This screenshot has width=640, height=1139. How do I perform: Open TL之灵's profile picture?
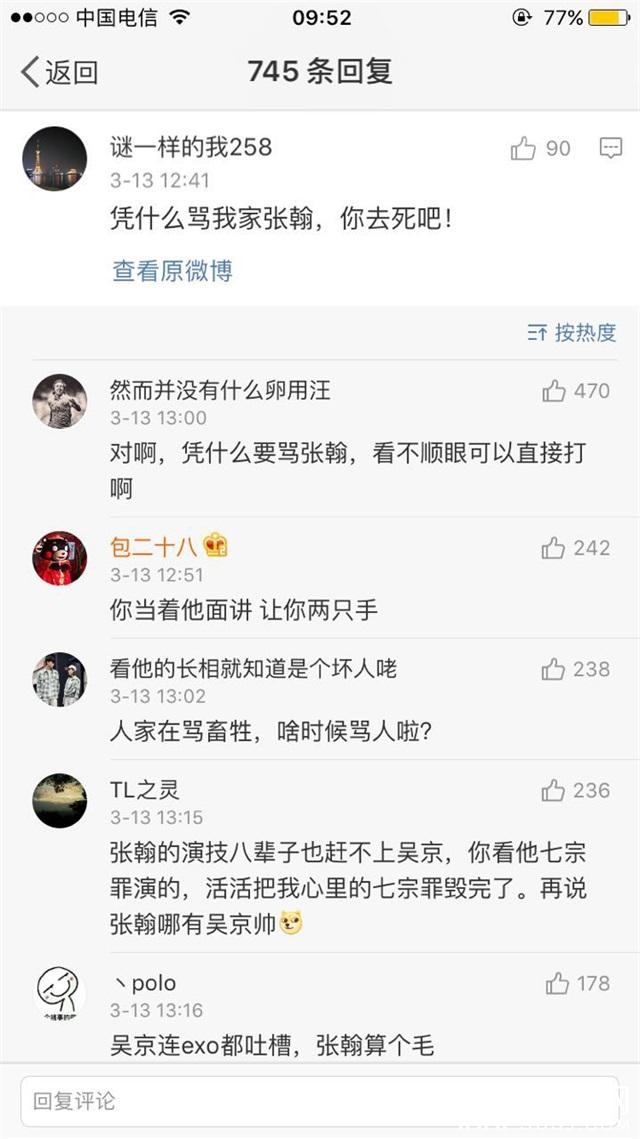pyautogui.click(x=59, y=800)
